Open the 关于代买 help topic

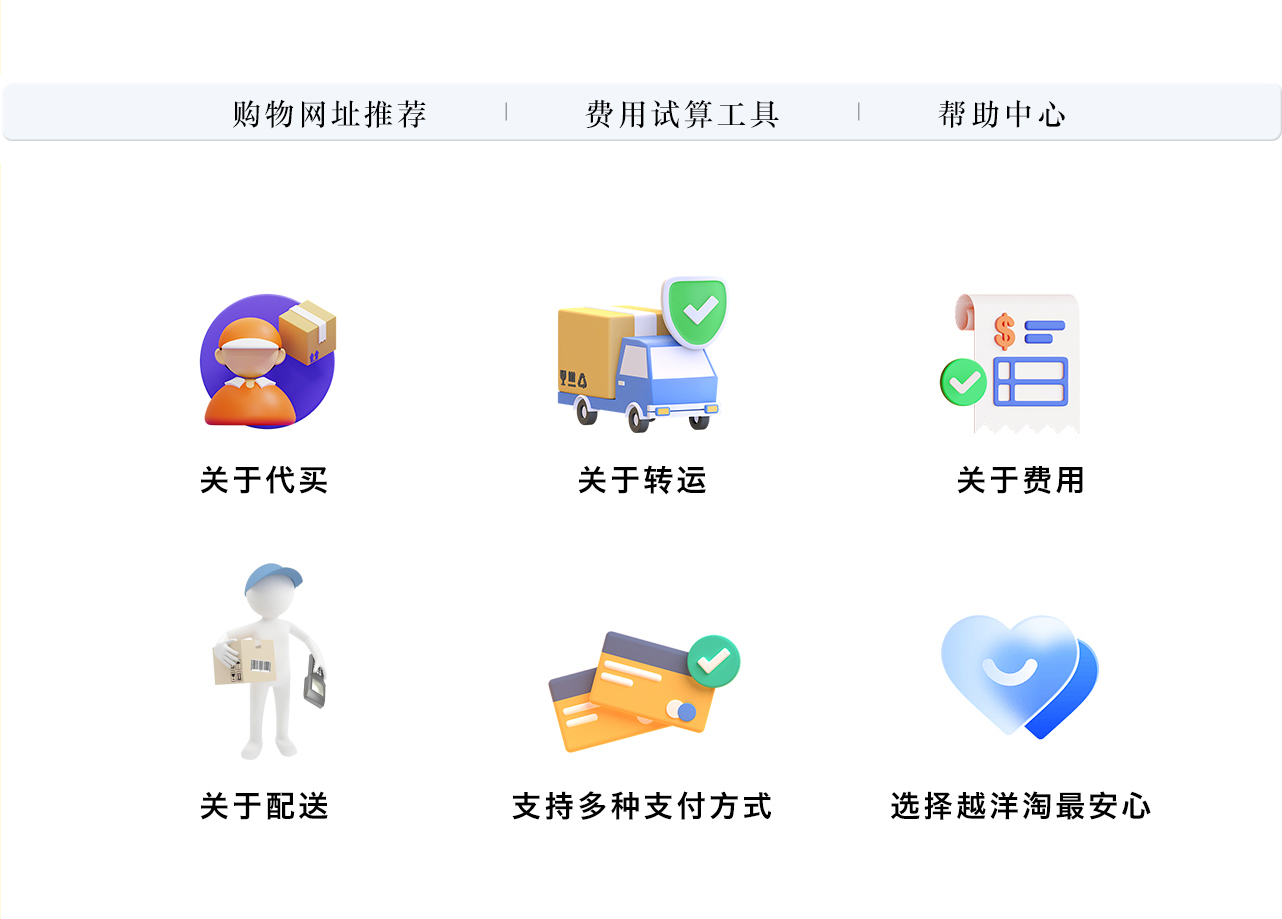265,390
